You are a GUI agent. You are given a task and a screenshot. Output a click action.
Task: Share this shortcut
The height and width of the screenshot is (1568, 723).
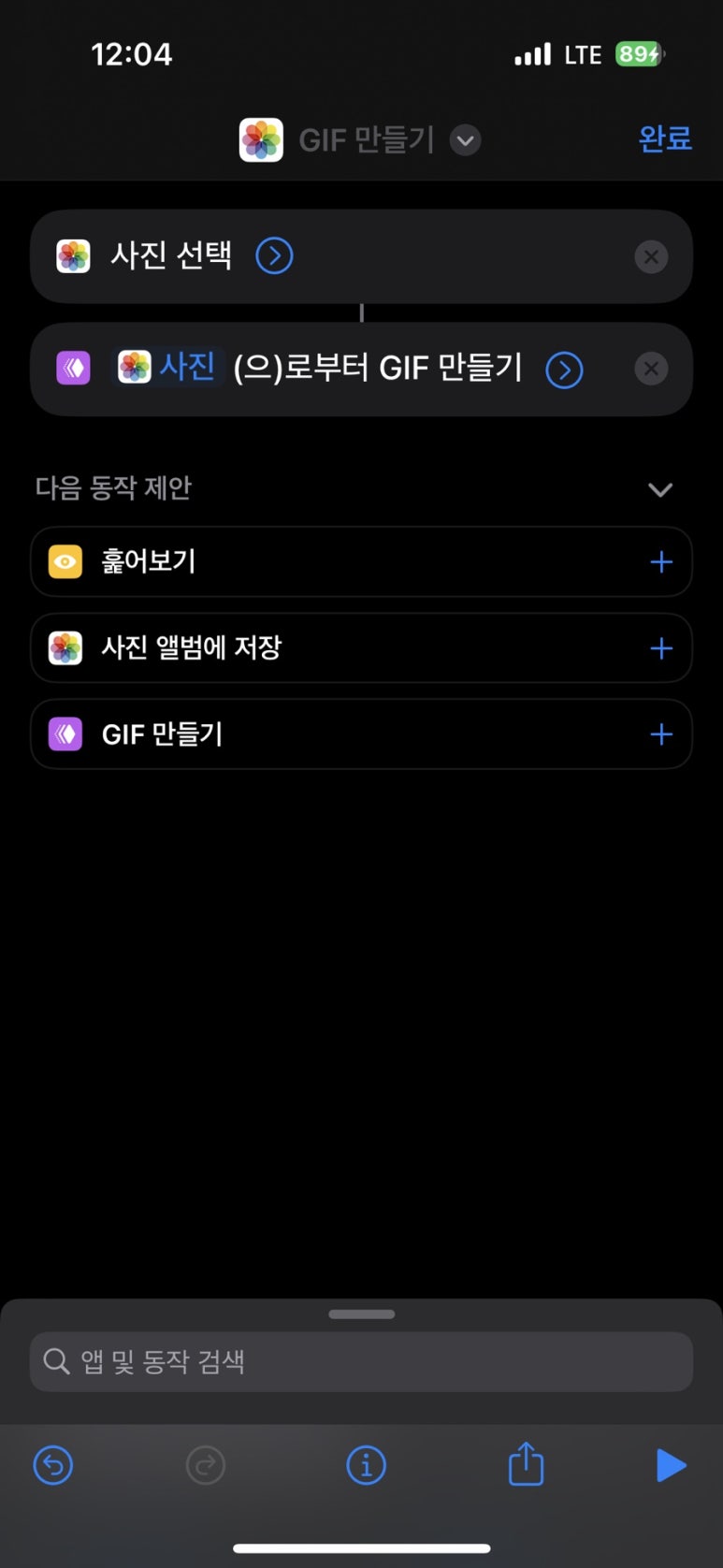tap(526, 1464)
